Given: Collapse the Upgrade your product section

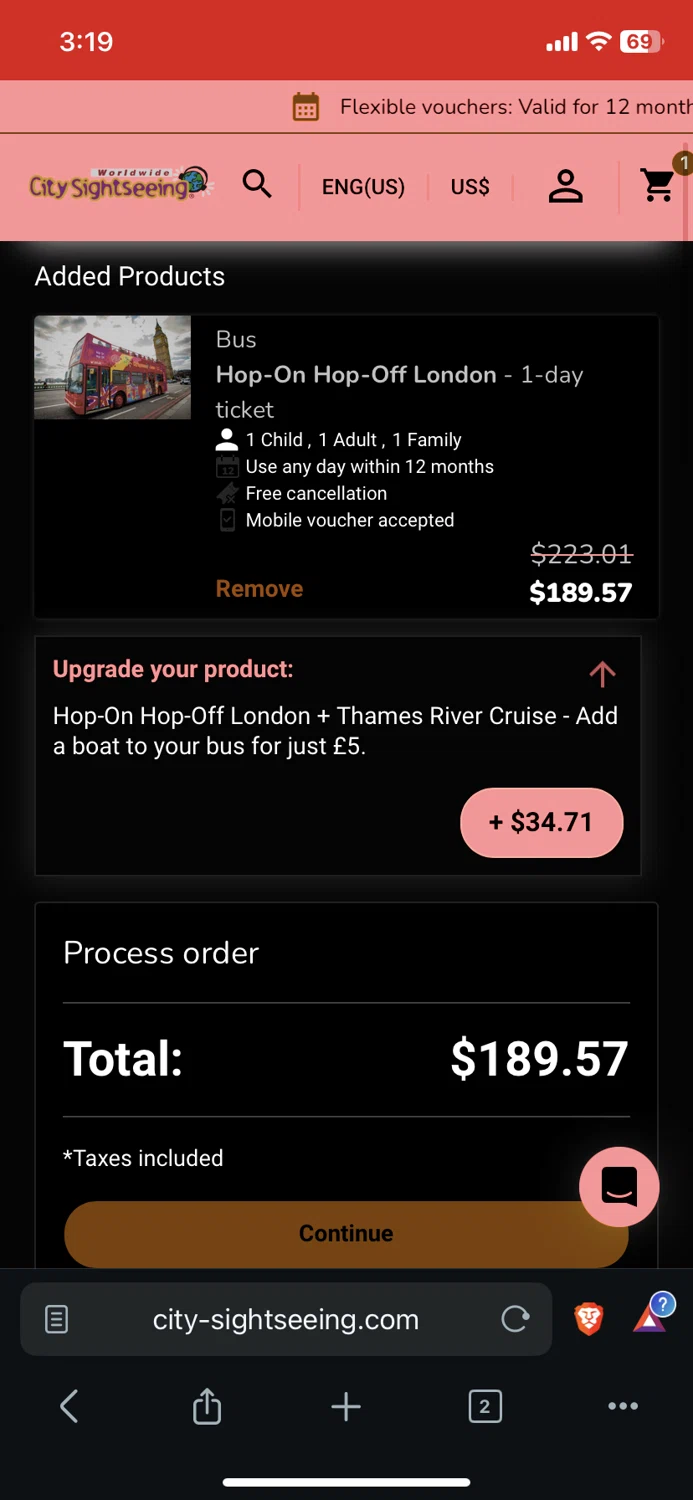Looking at the screenshot, I should click(x=602, y=674).
